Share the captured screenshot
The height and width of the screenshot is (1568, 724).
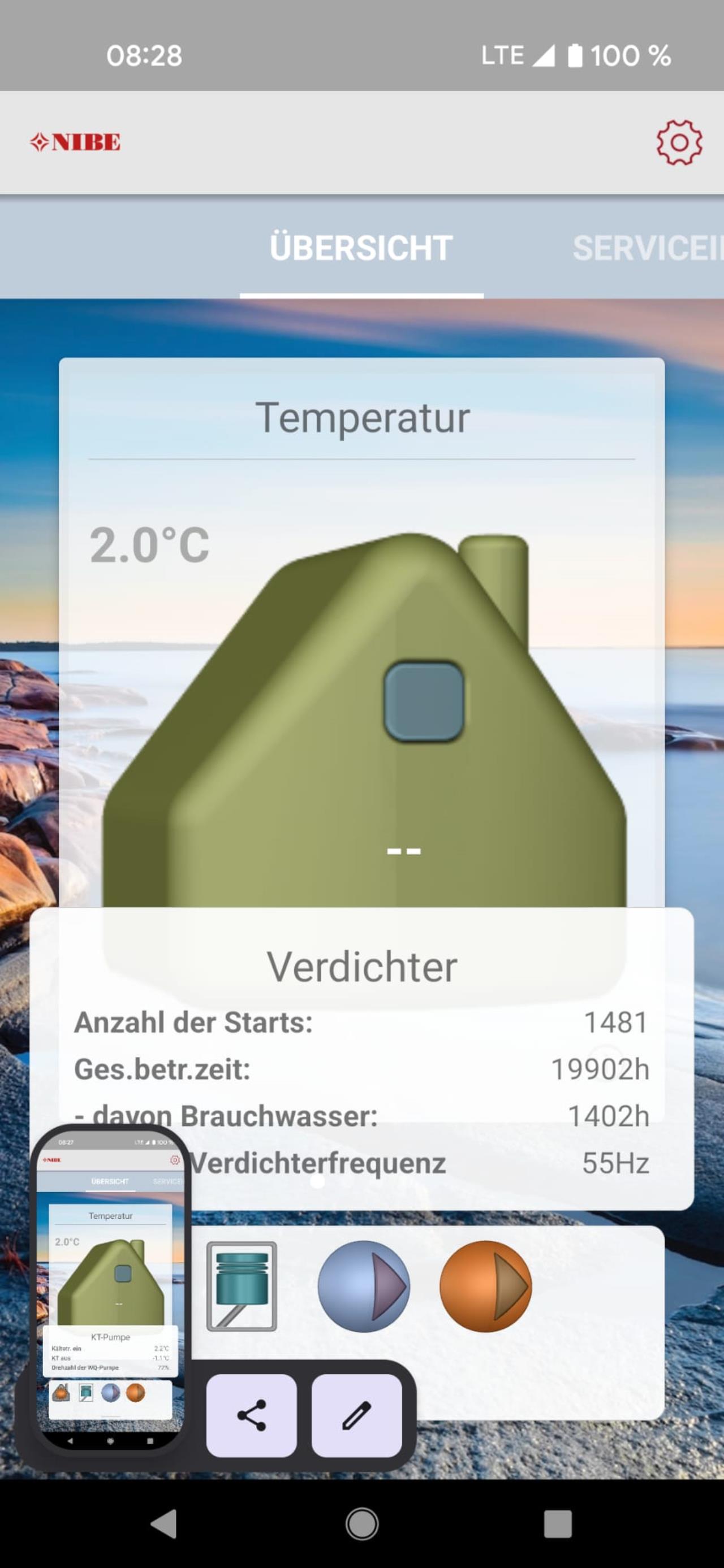[252, 1415]
